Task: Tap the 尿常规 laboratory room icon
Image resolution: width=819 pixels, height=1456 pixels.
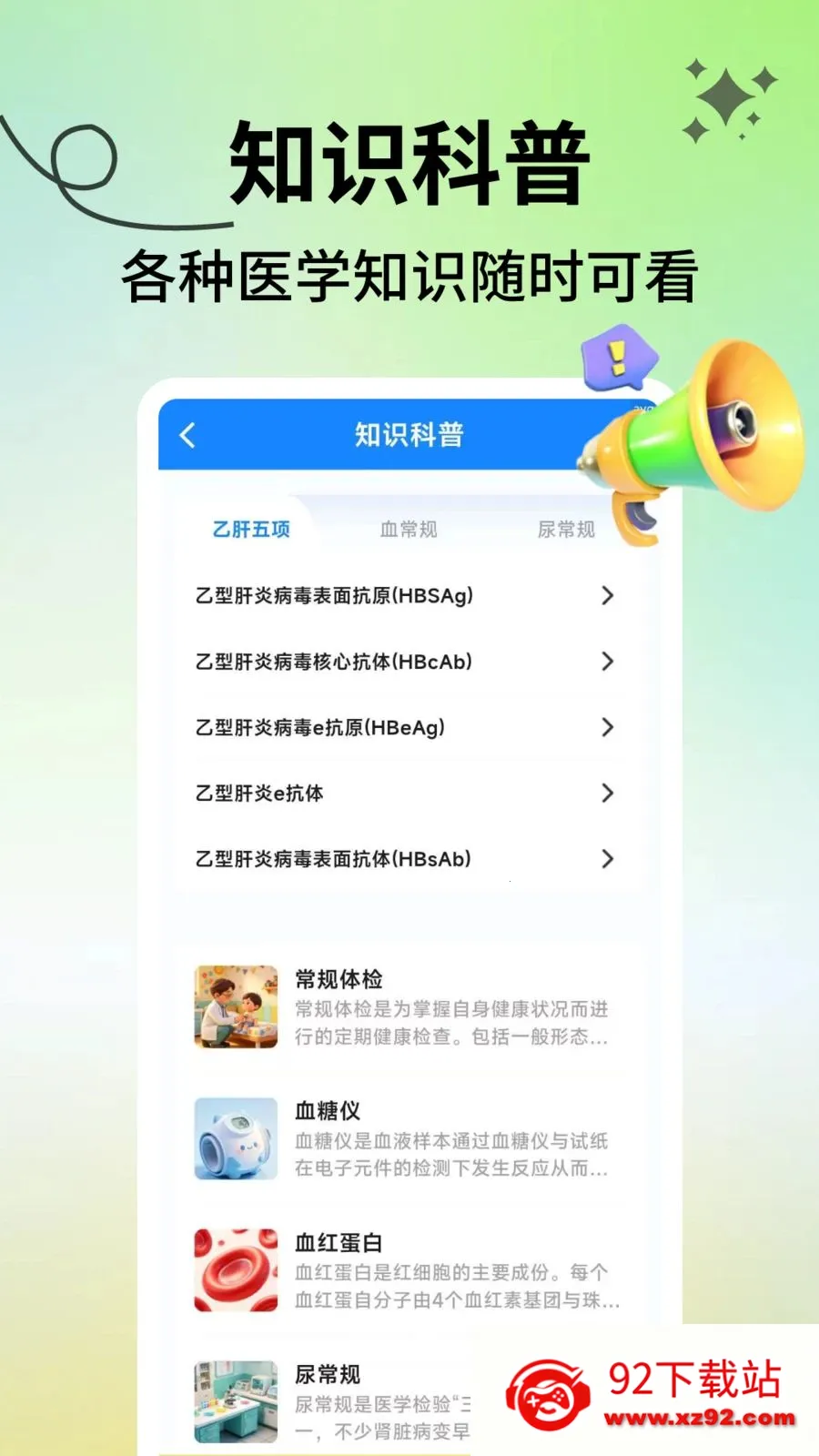Action: [x=235, y=1401]
